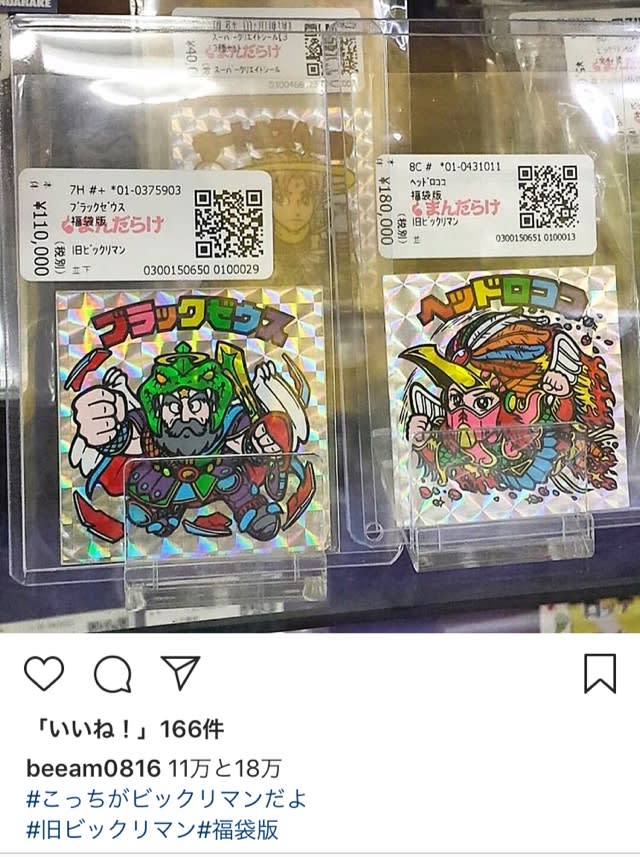View the list of 166 likes
This screenshot has height=857, width=640.
(x=124, y=729)
